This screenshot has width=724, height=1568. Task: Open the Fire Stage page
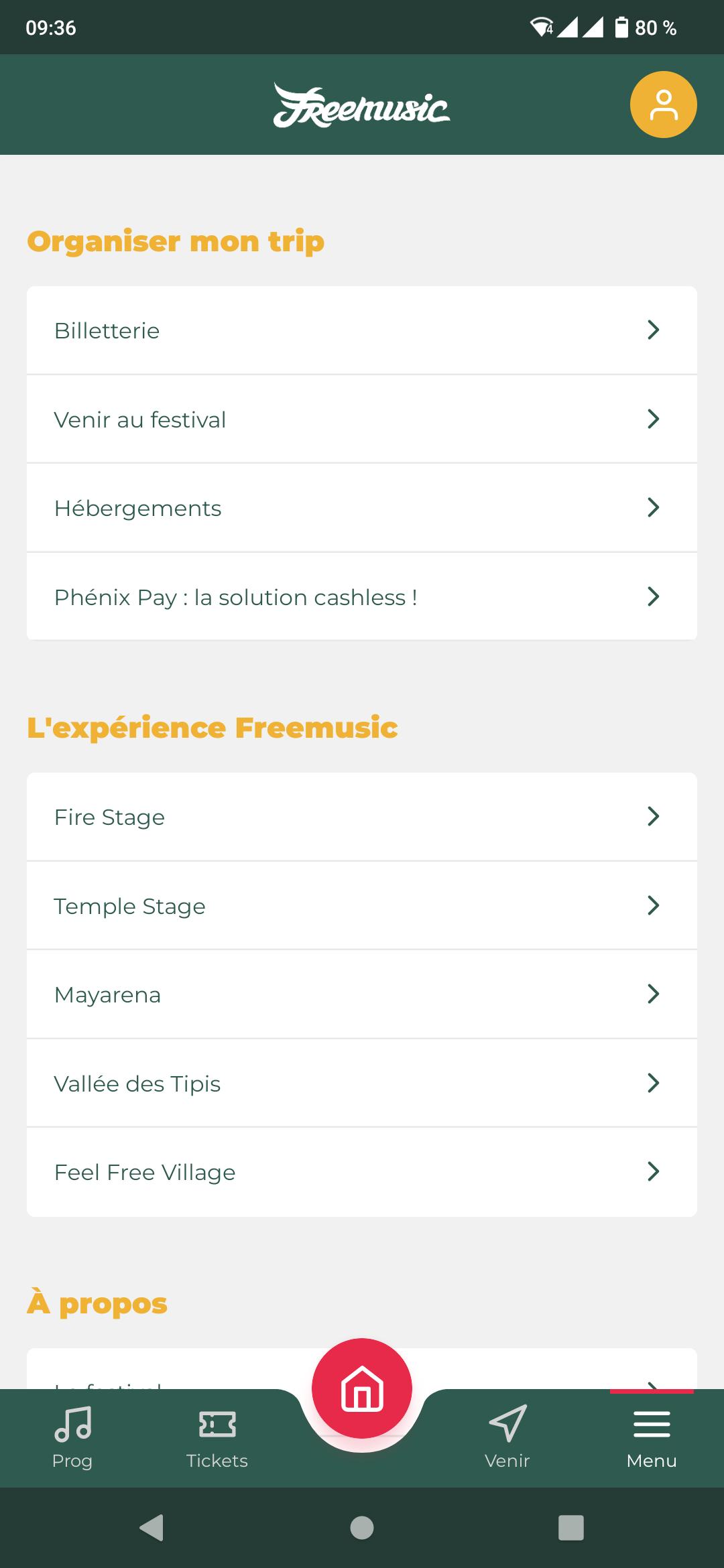click(362, 817)
